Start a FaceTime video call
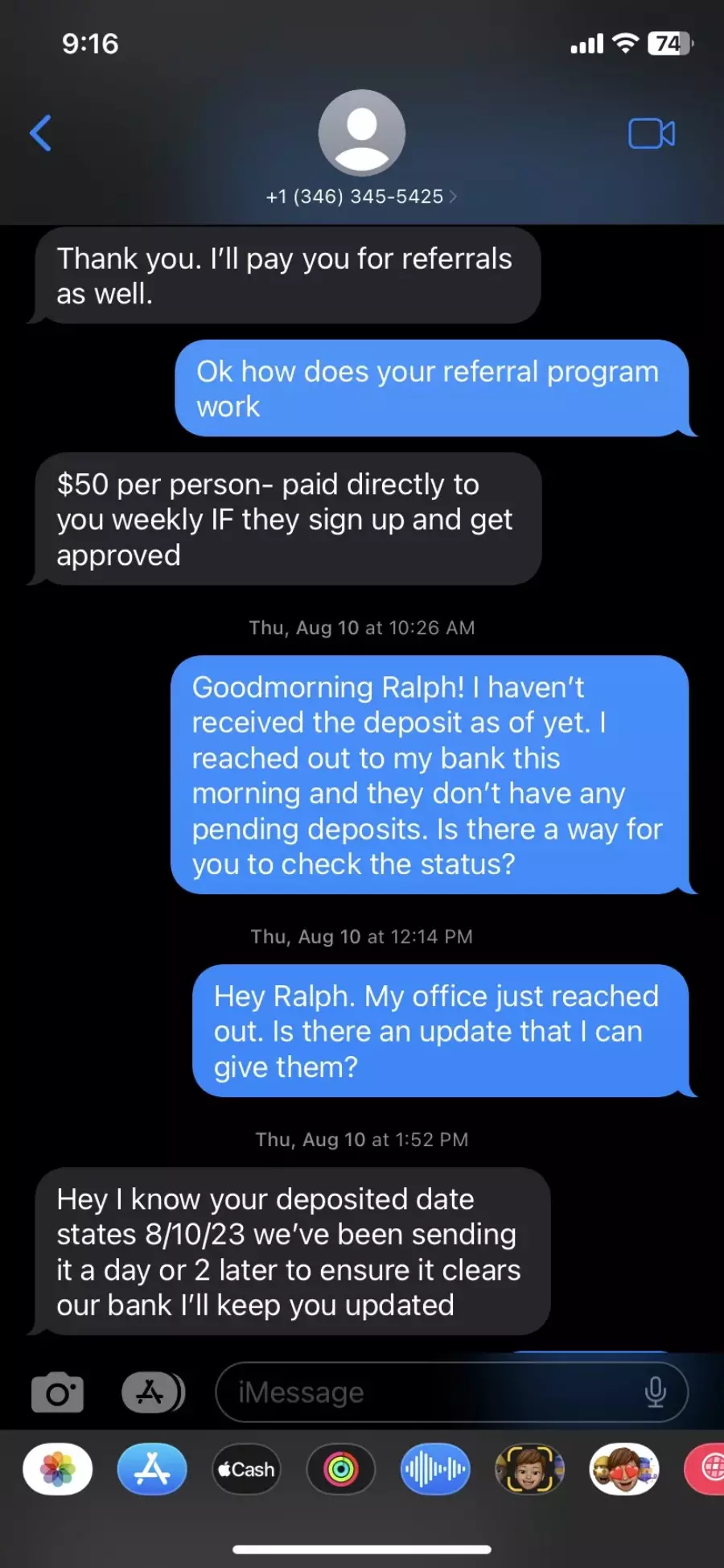 click(652, 134)
